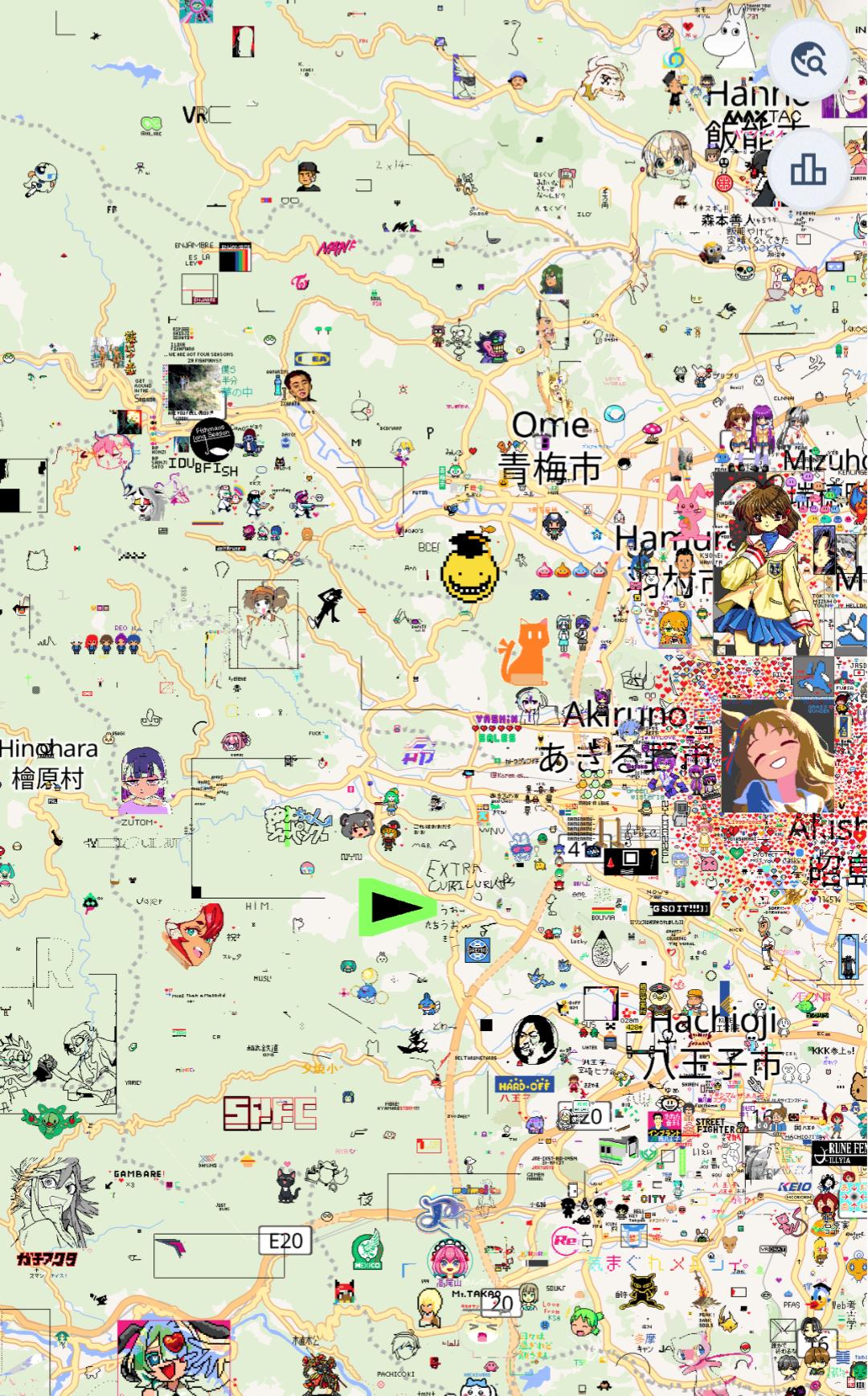Image resolution: width=868 pixels, height=1396 pixels.
Task: Open the globe search button
Action: click(x=809, y=59)
